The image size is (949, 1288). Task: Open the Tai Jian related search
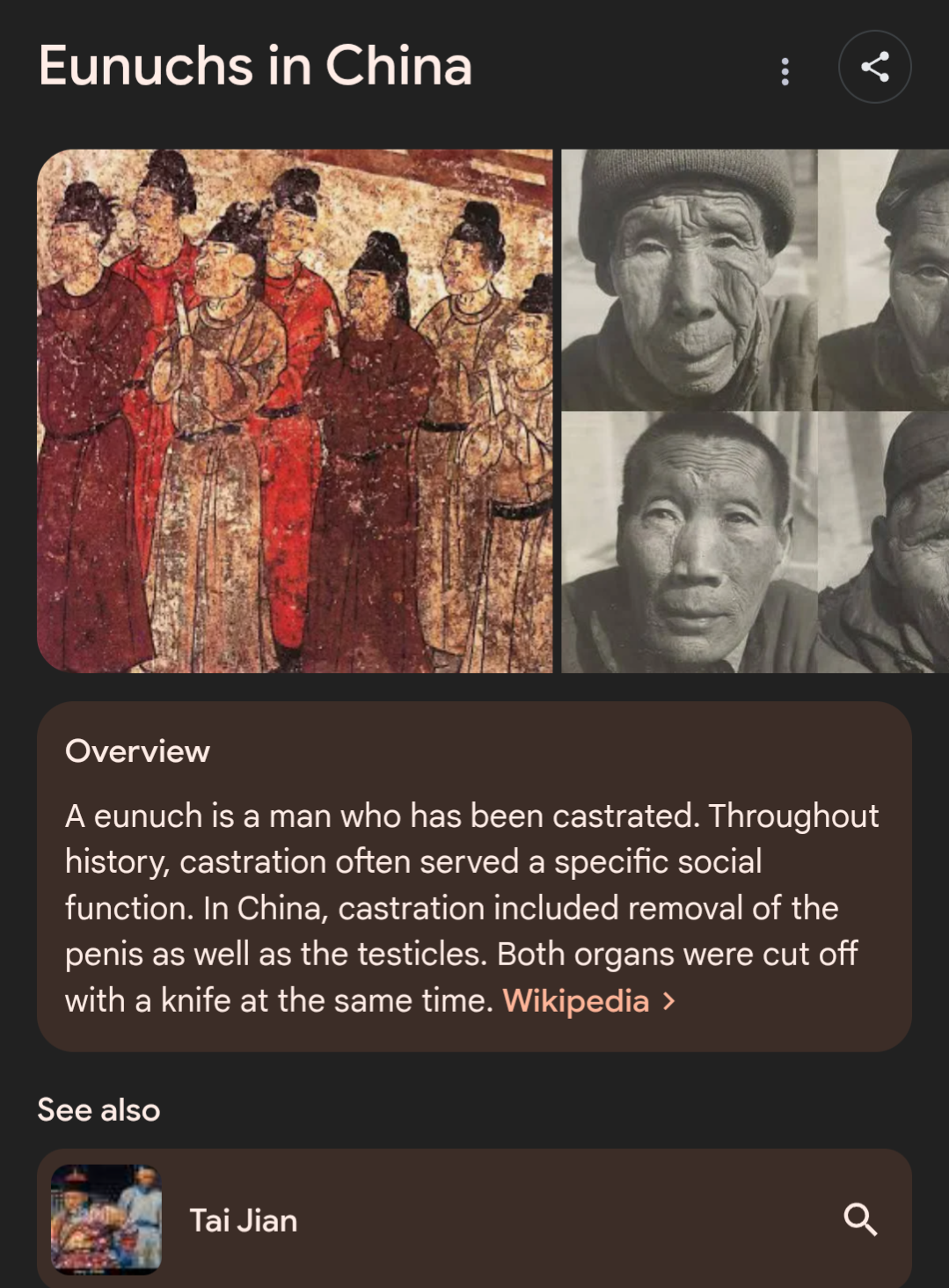[473, 1219]
